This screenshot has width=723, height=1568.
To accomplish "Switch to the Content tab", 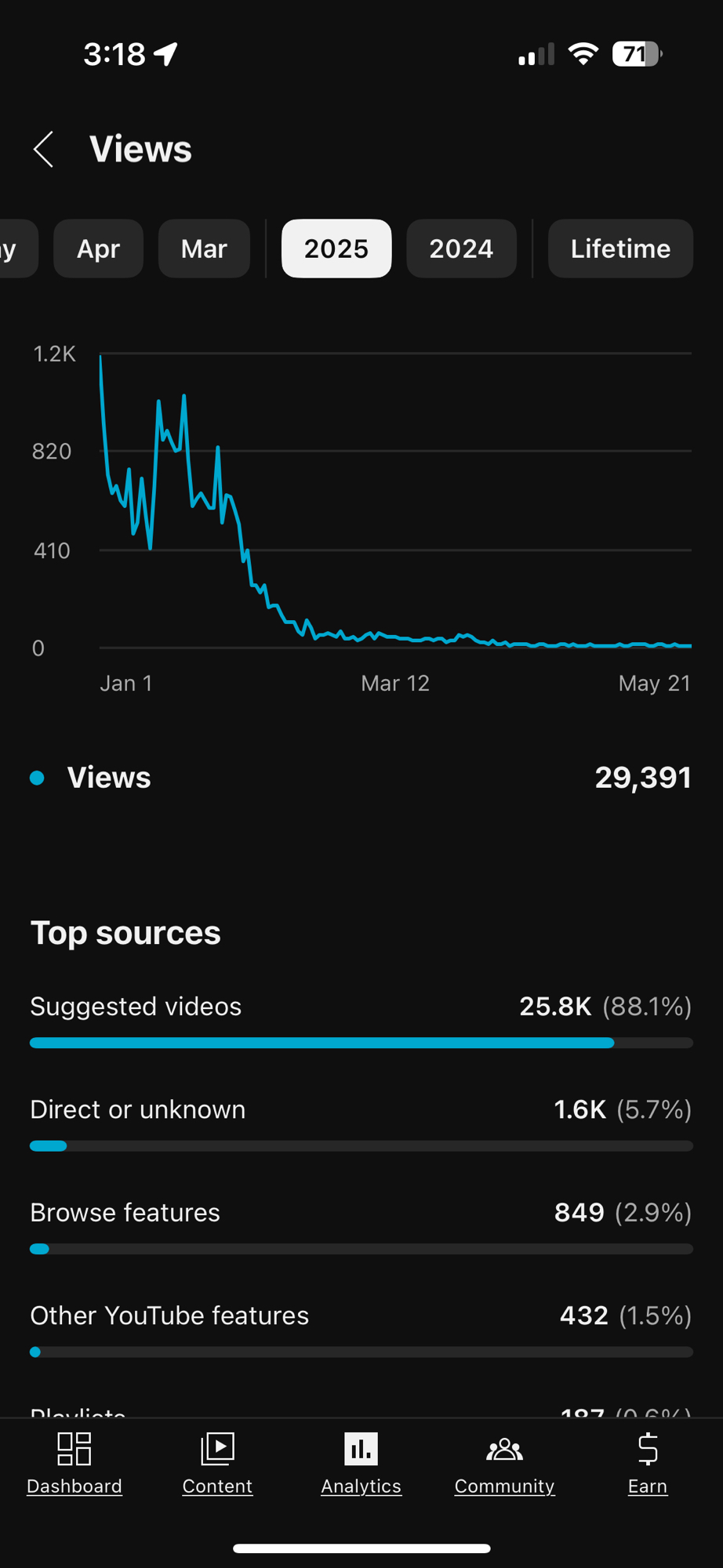I will (217, 1463).
